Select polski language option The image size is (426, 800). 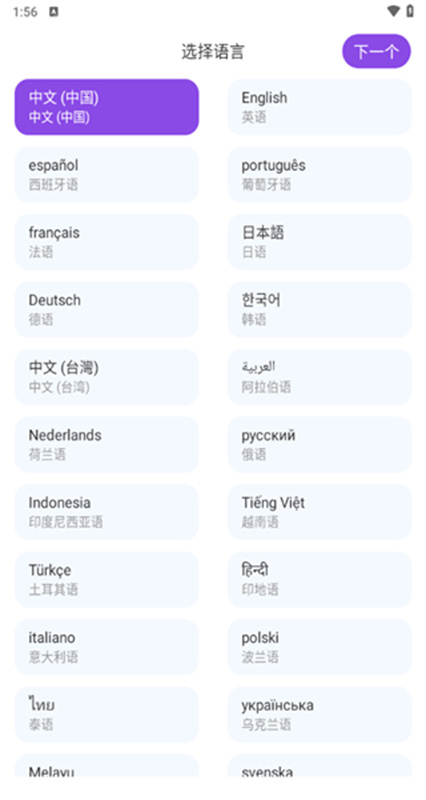[319, 647]
